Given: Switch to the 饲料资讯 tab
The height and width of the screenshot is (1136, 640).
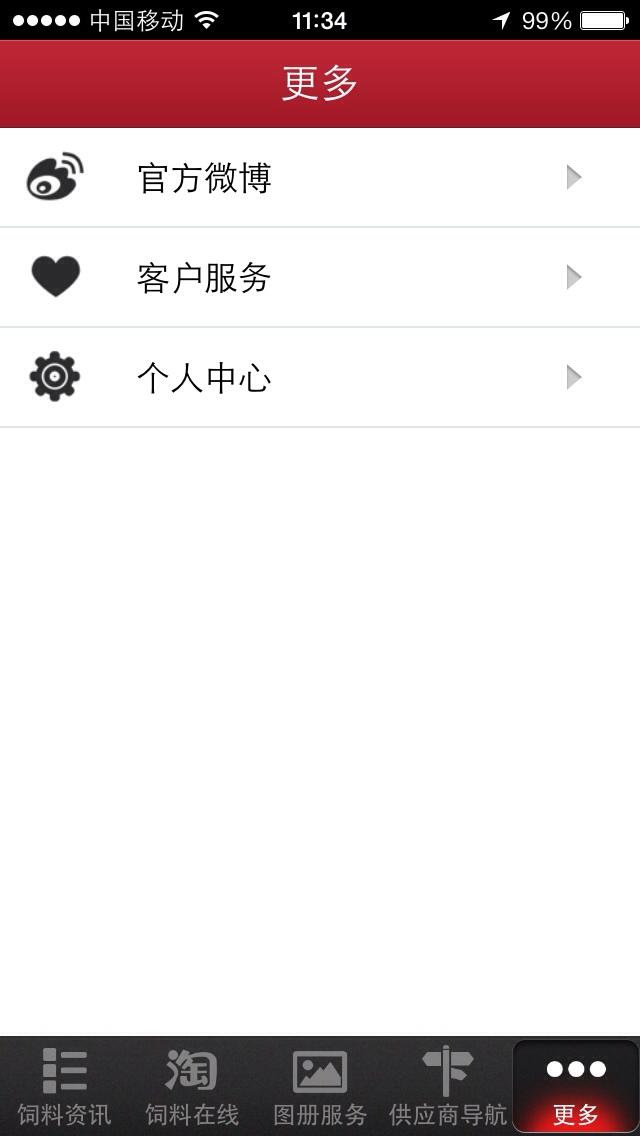Looking at the screenshot, I should [x=64, y=1086].
